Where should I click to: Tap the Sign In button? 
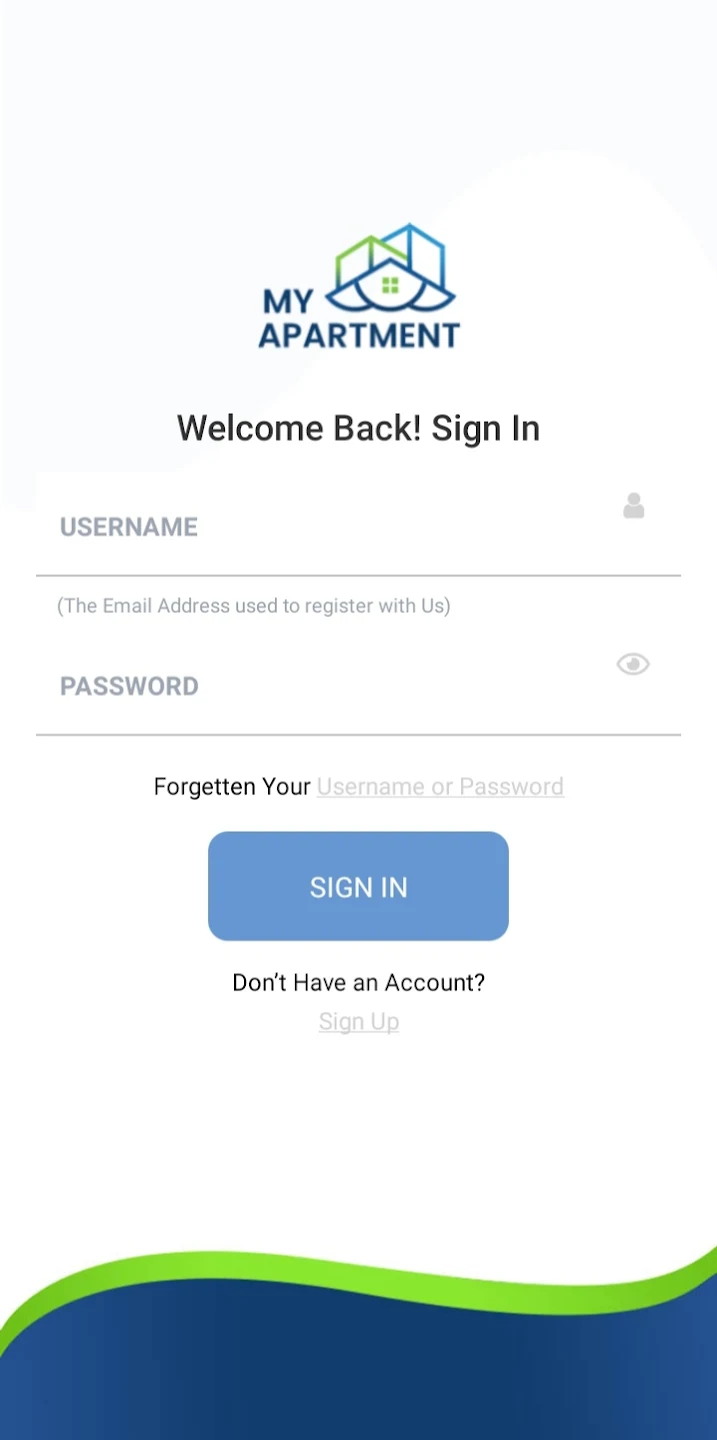[358, 886]
